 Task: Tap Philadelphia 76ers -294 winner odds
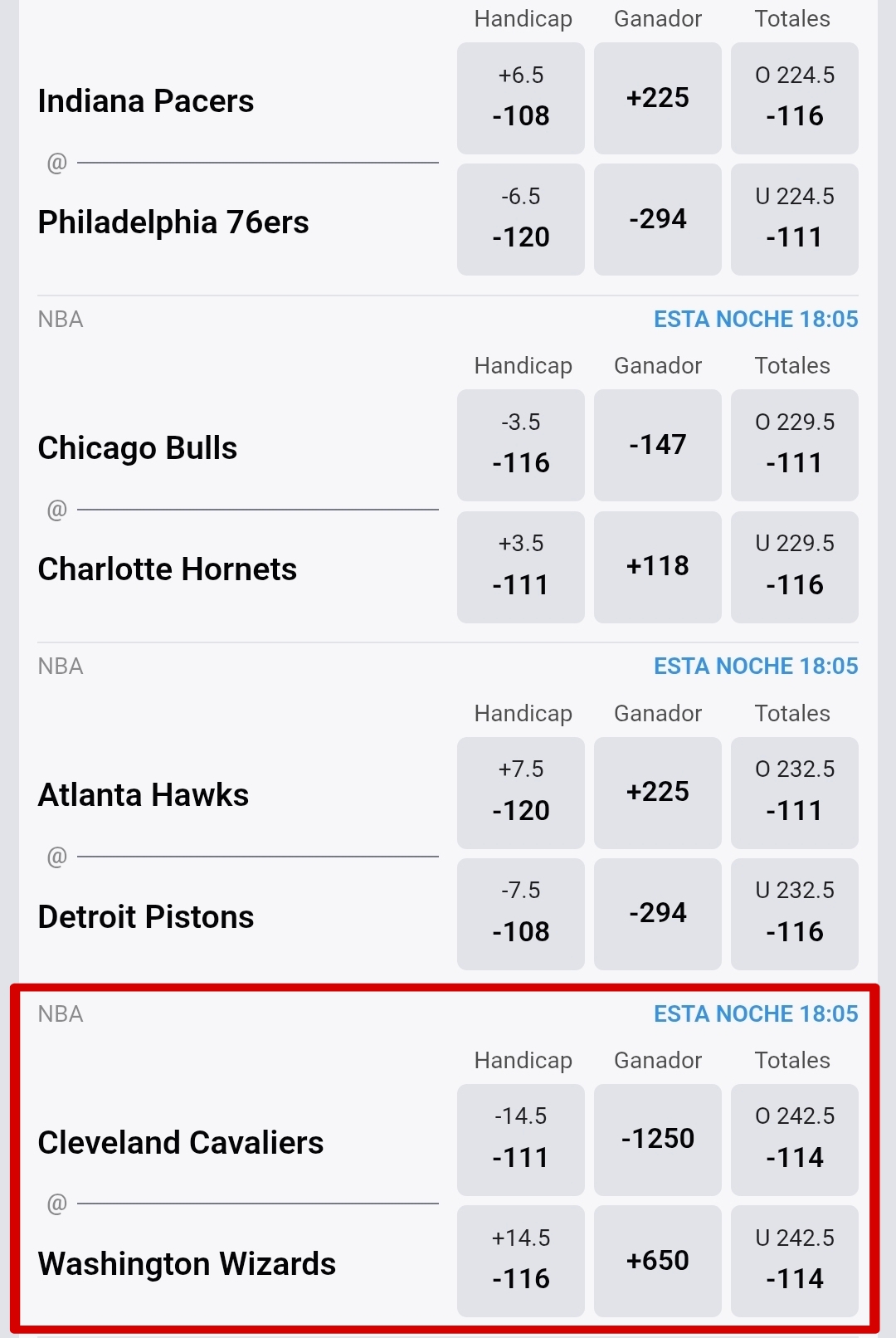click(x=657, y=219)
